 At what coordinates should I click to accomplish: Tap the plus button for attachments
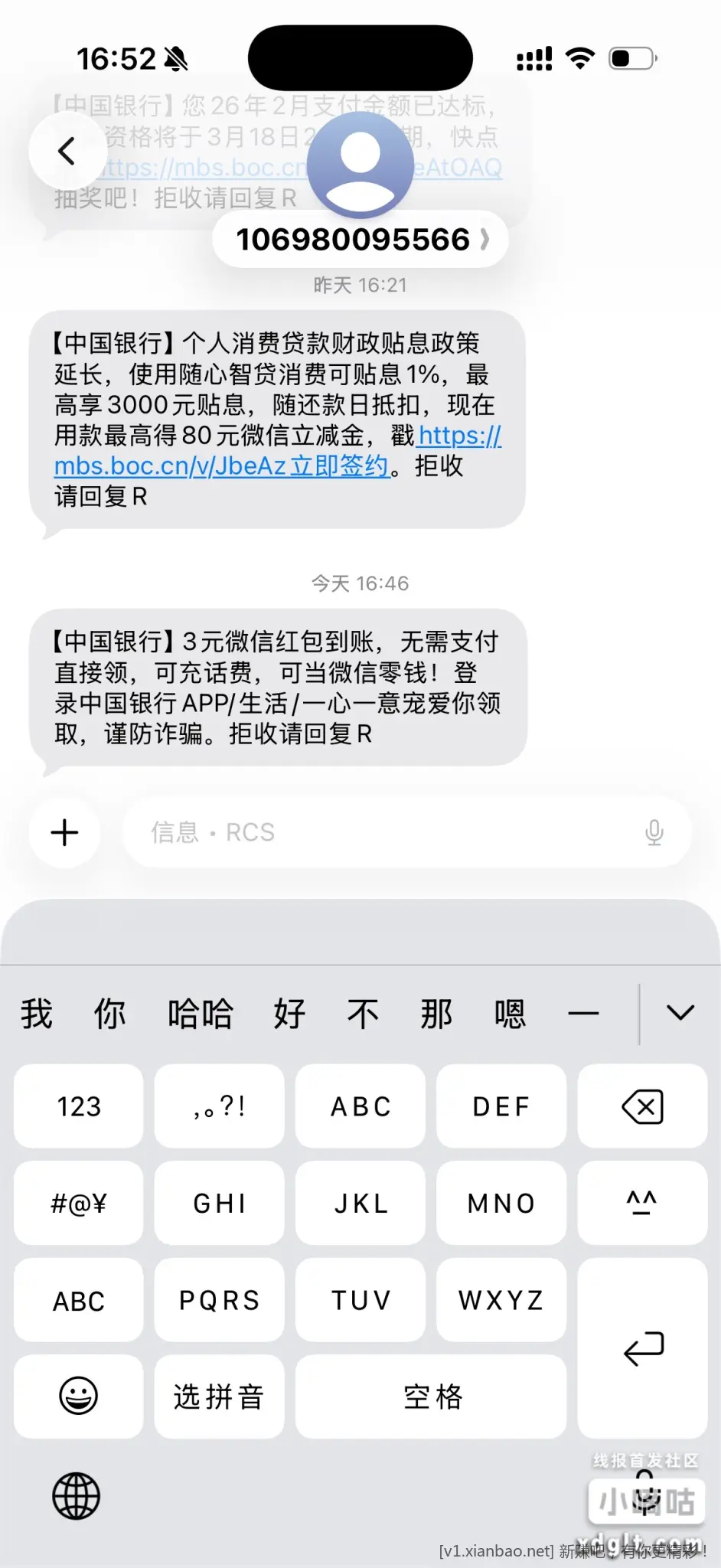click(x=65, y=832)
